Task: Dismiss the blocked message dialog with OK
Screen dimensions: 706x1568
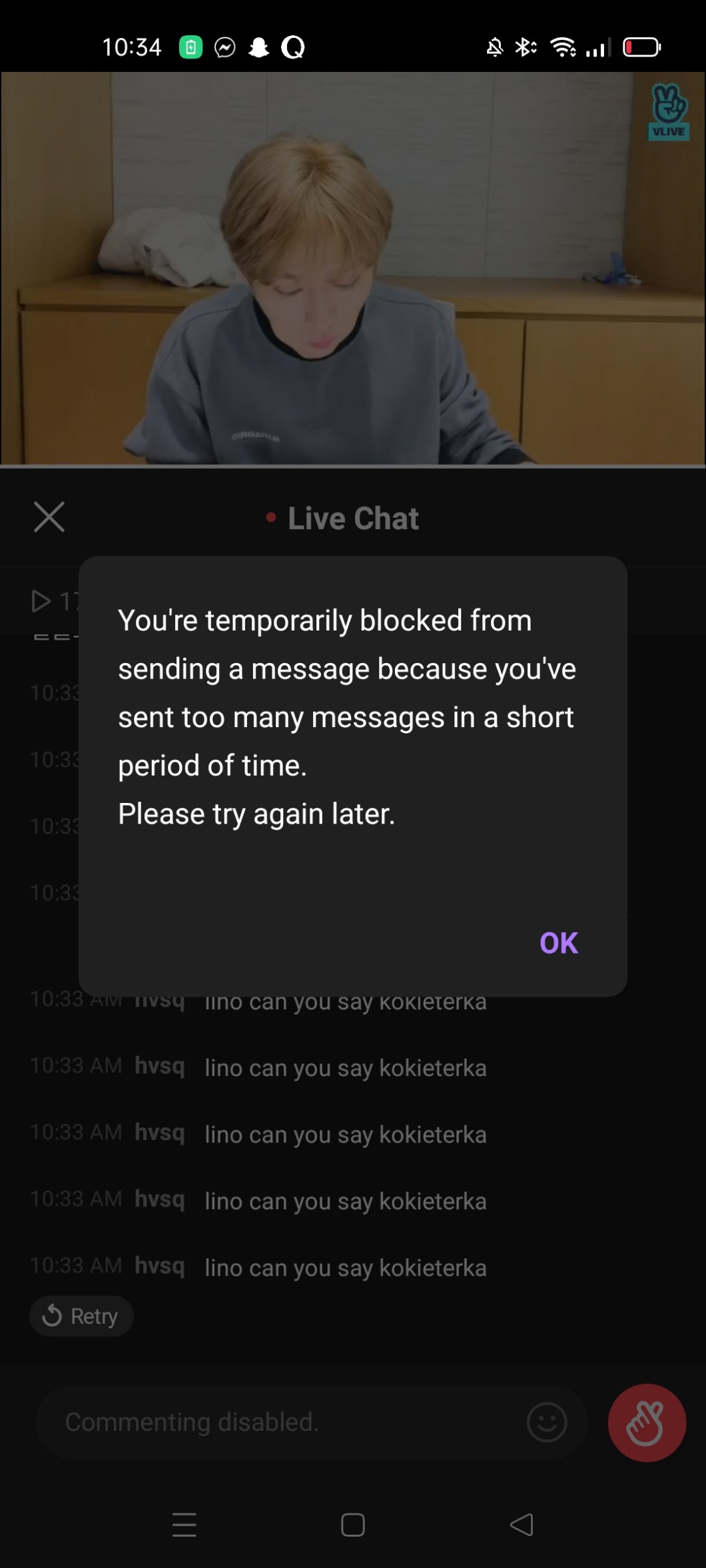Action: click(x=558, y=943)
